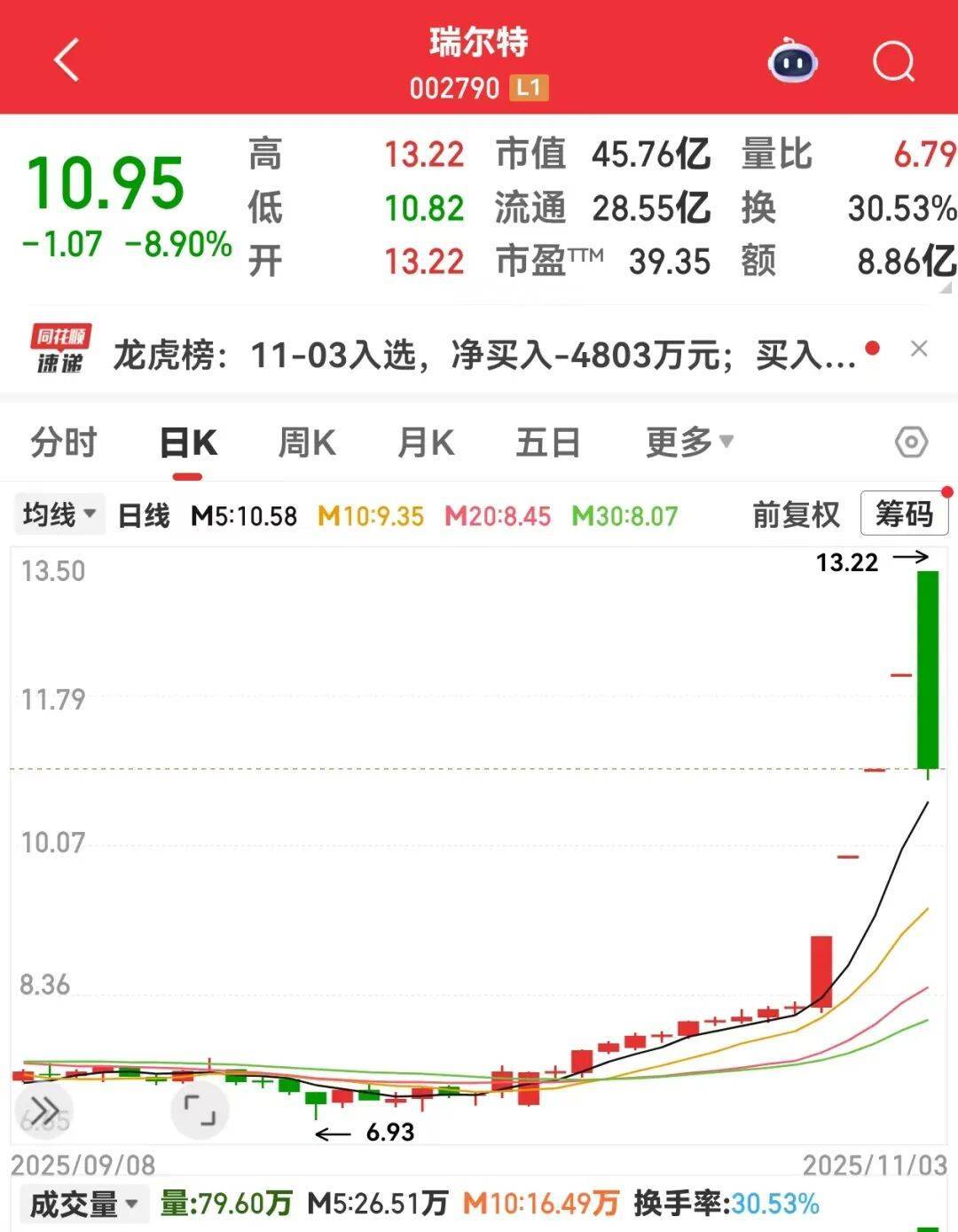
Task: Expand the 成交量 indicator dropdown
Action: point(83,1204)
